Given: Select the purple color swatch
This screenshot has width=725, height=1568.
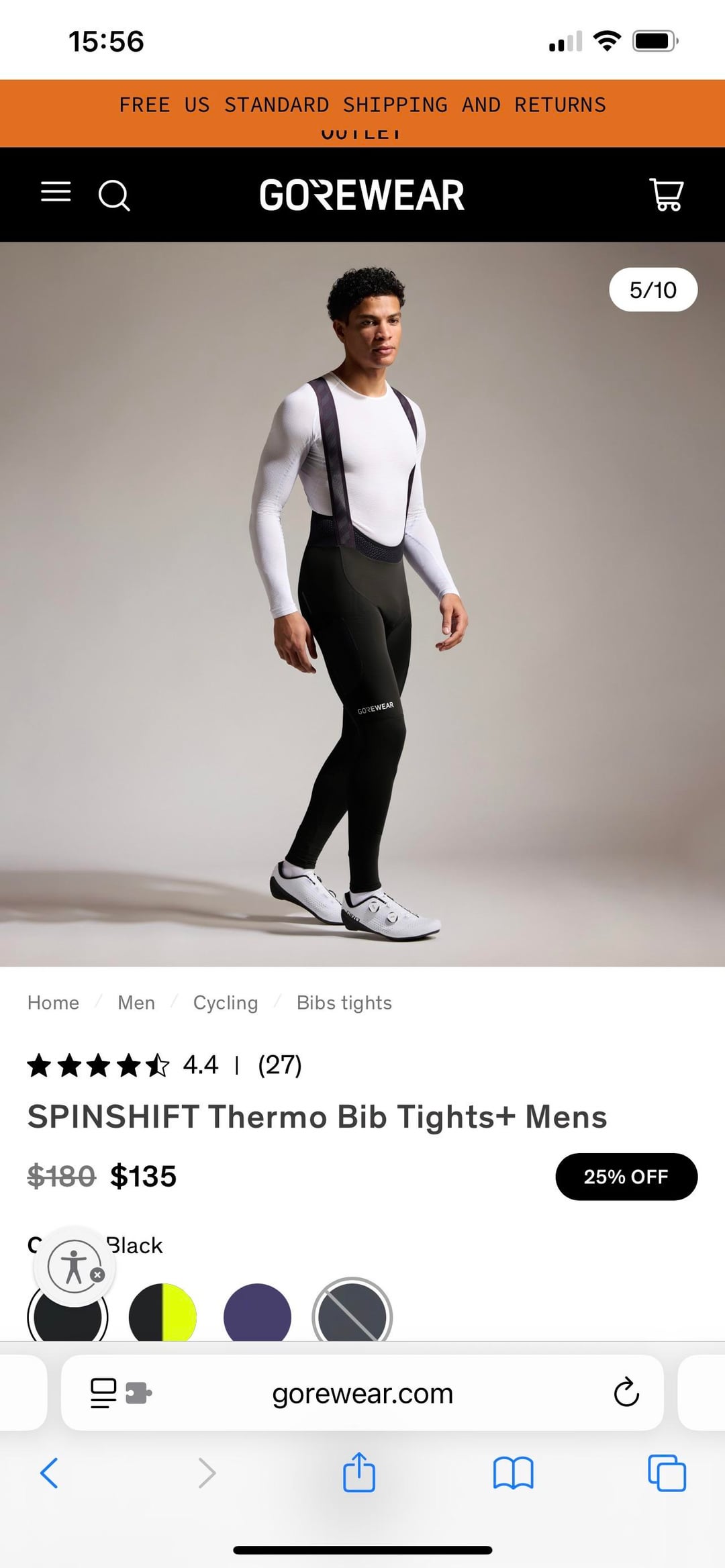Looking at the screenshot, I should point(257,1314).
